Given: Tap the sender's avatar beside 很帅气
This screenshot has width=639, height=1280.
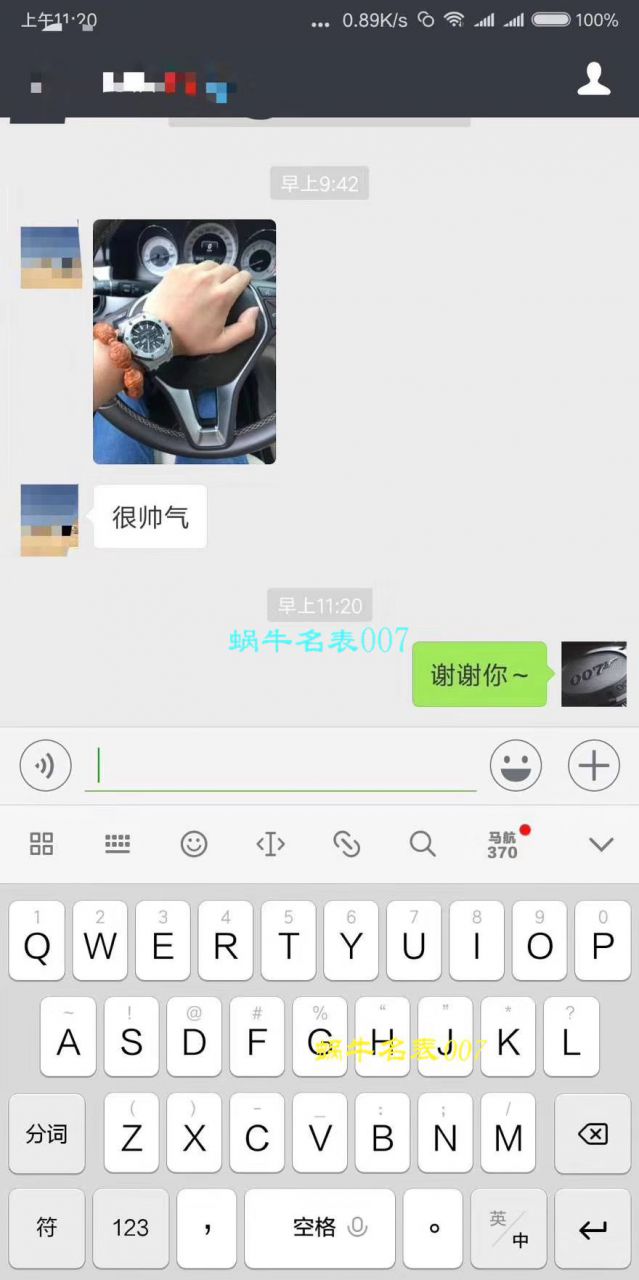Looking at the screenshot, I should click(x=49, y=520).
